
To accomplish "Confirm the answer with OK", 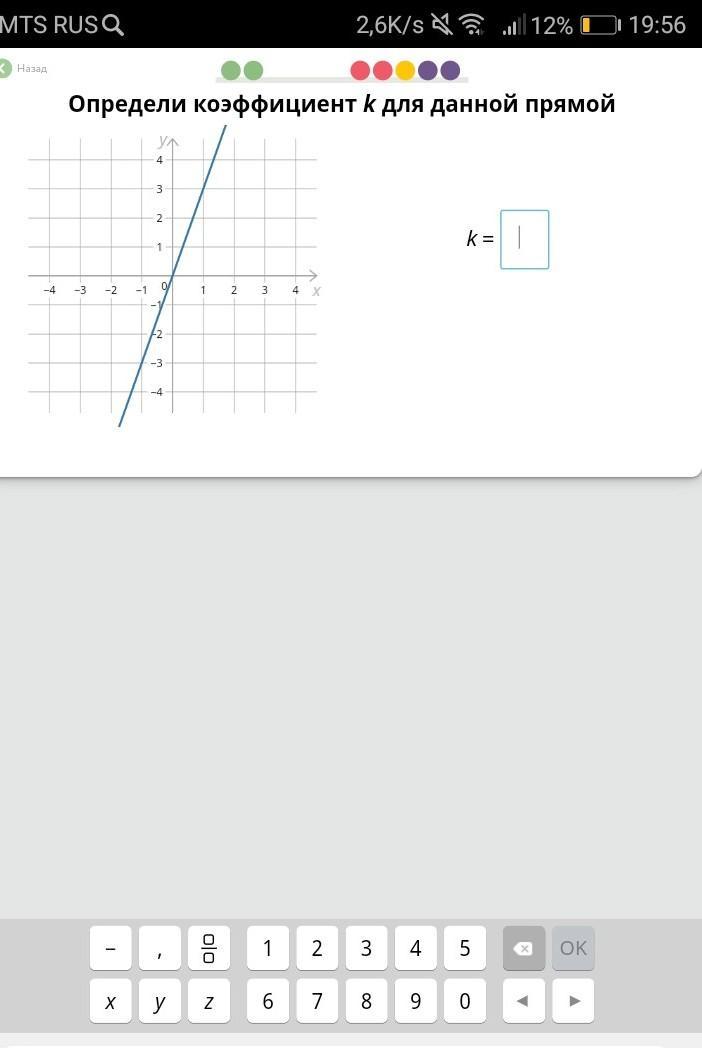I will coord(573,948).
